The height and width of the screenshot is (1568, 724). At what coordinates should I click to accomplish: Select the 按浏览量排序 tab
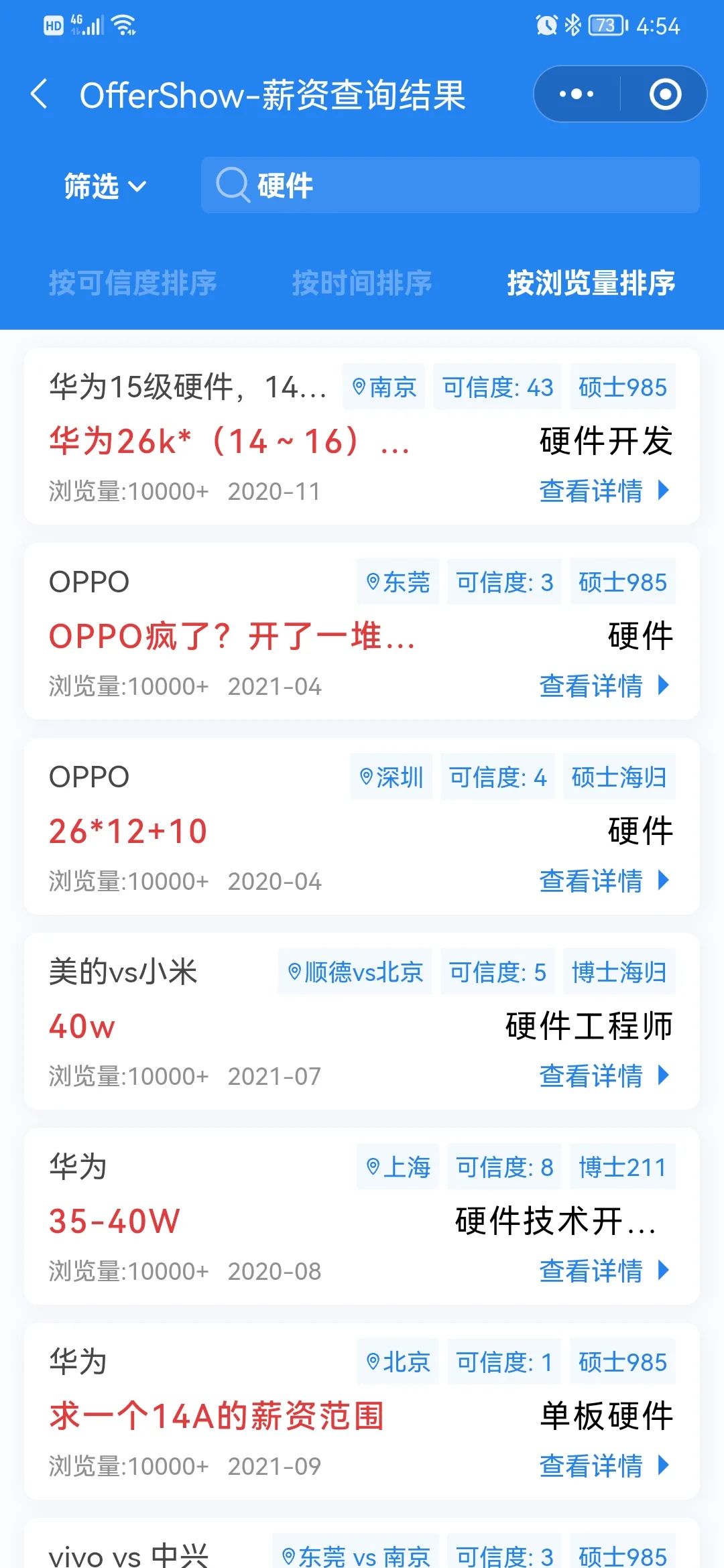591,282
